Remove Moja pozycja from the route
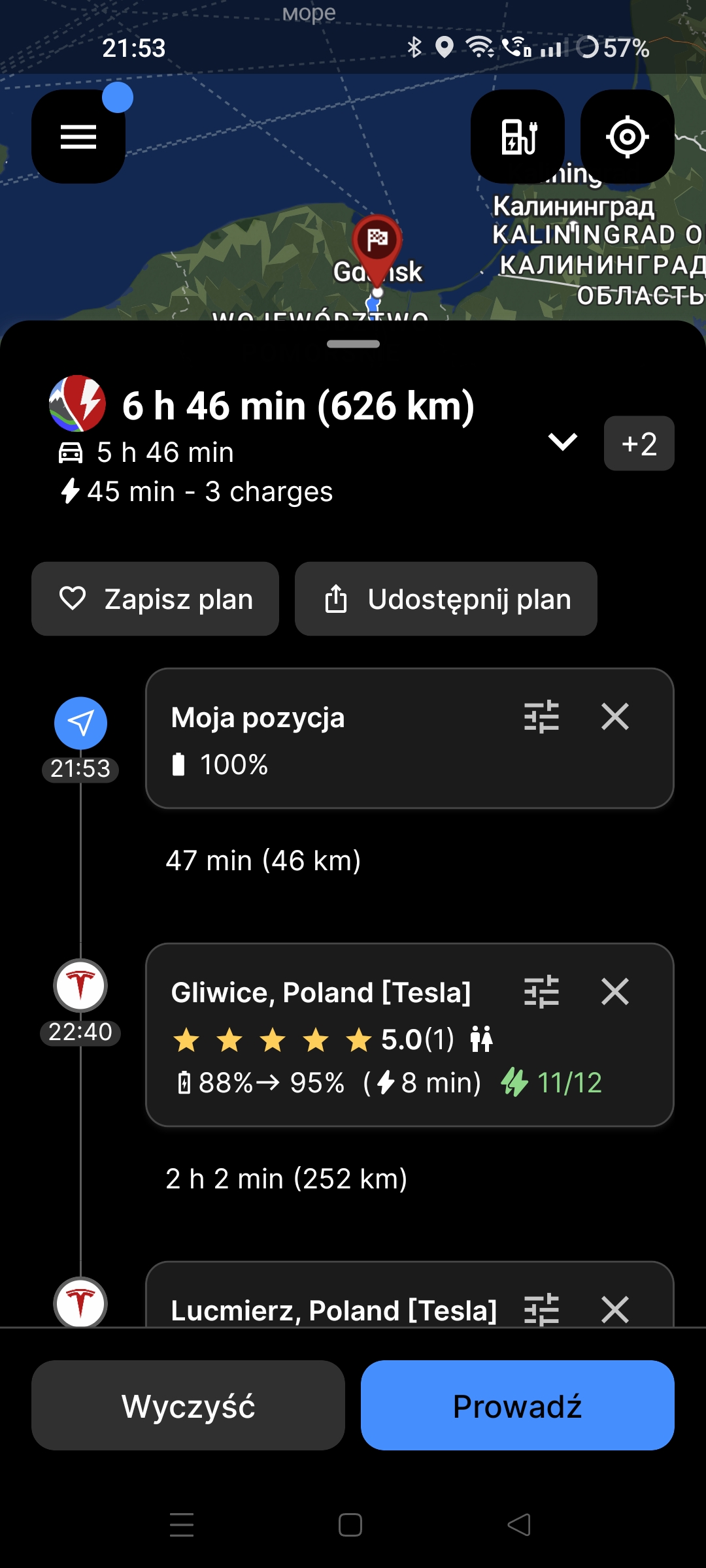706x1568 pixels. tap(615, 717)
